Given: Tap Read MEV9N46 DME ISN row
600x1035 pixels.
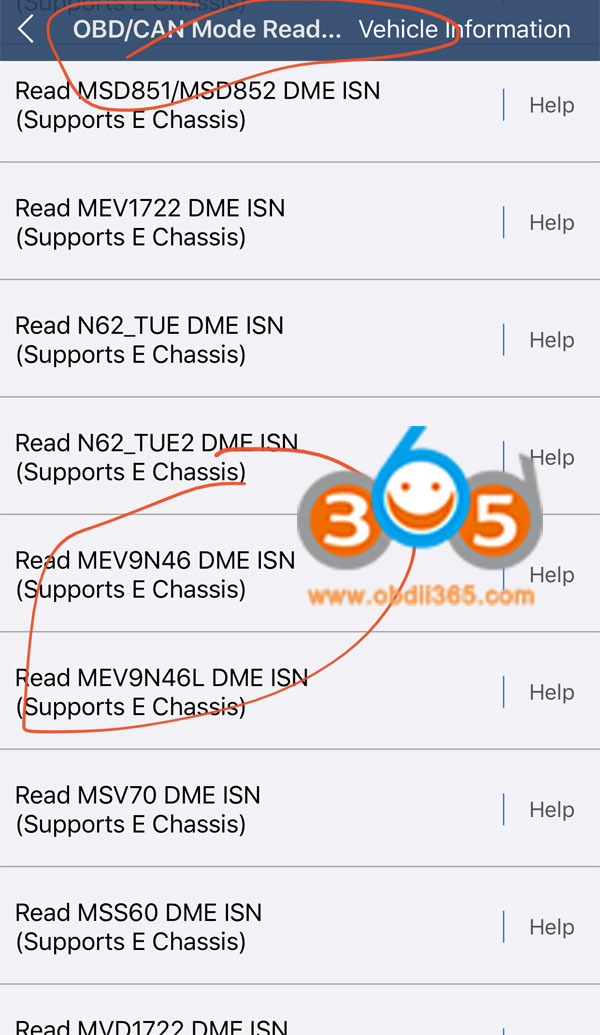Looking at the screenshot, I should coord(155,574).
